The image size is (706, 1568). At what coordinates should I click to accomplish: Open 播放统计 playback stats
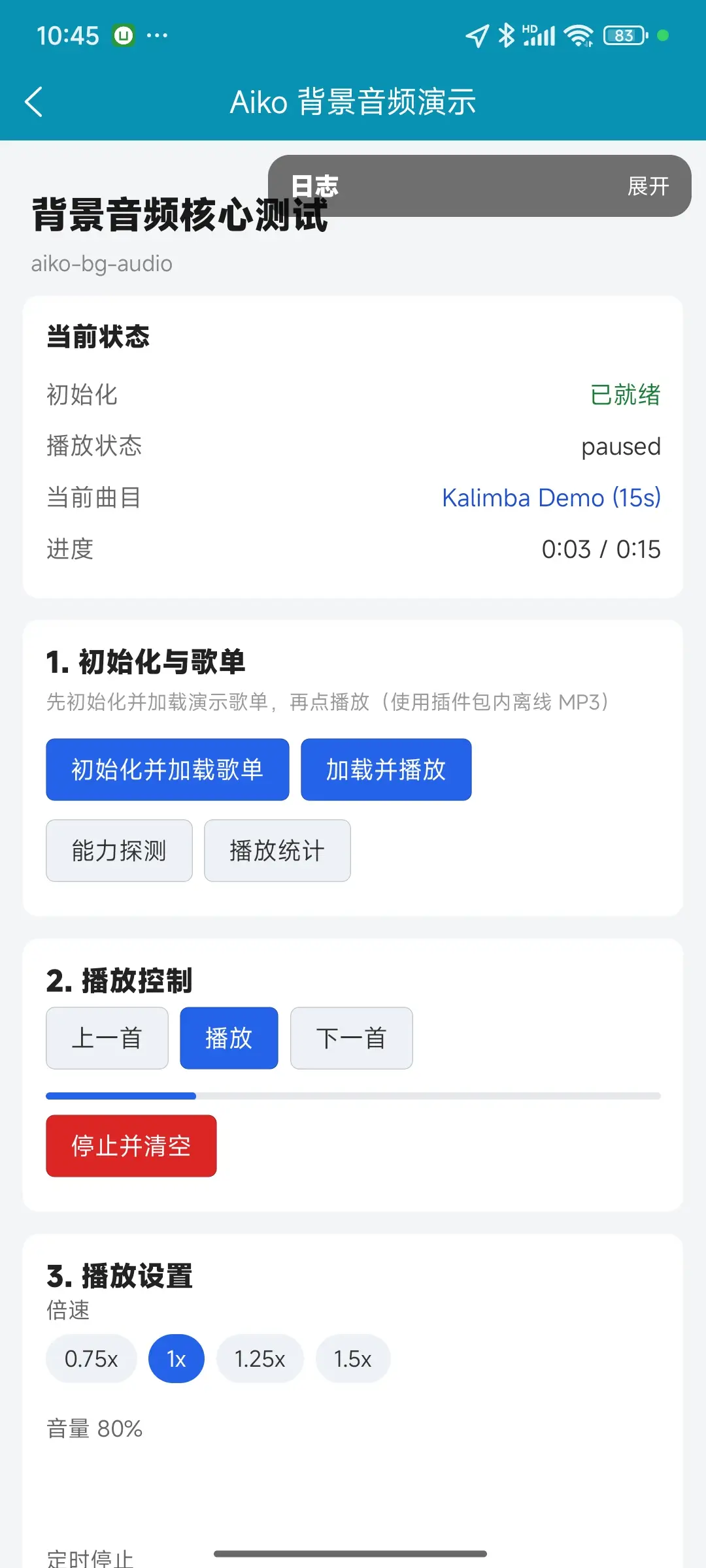[x=277, y=851]
